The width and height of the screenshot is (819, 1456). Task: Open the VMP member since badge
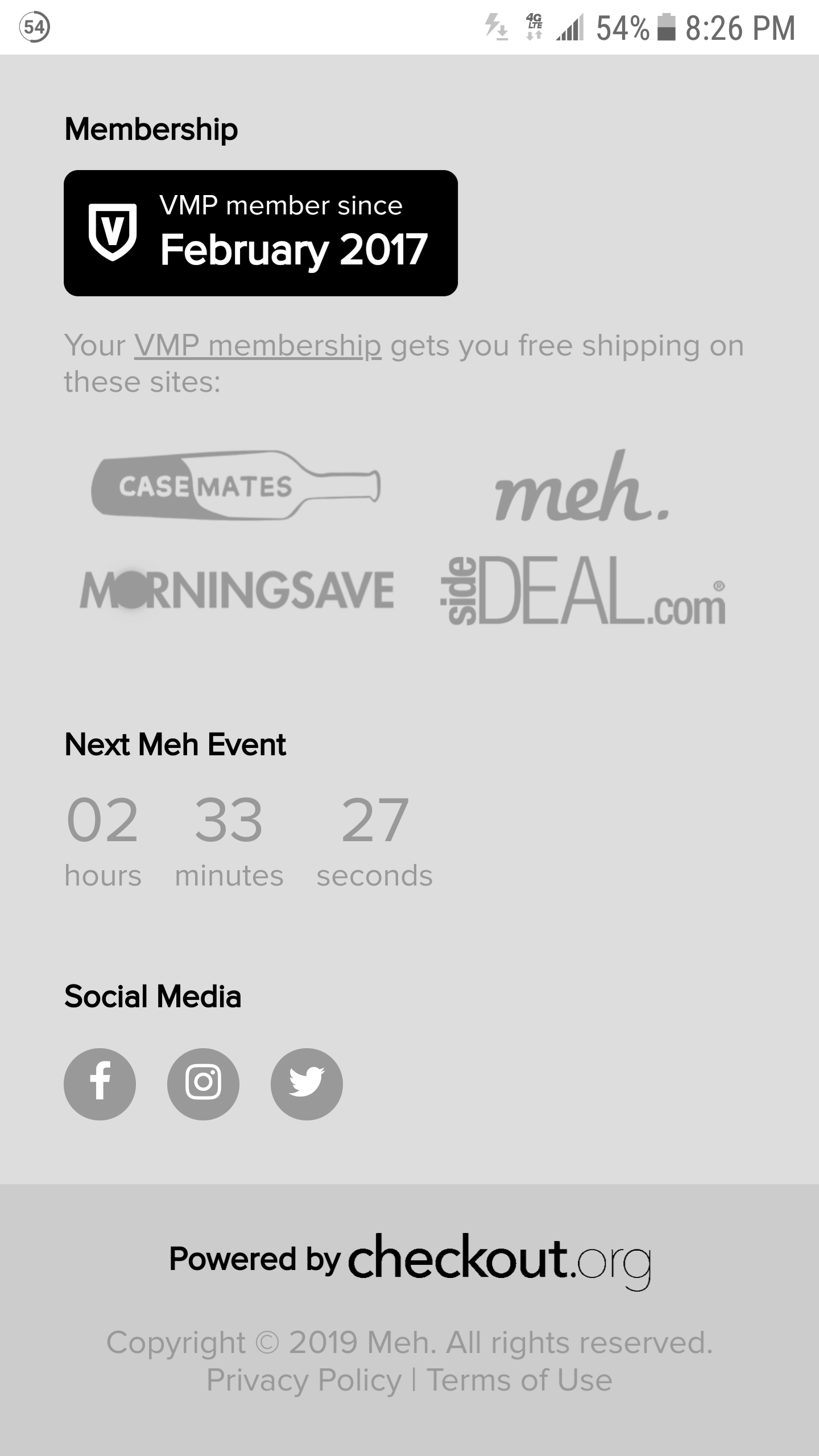pyautogui.click(x=260, y=233)
